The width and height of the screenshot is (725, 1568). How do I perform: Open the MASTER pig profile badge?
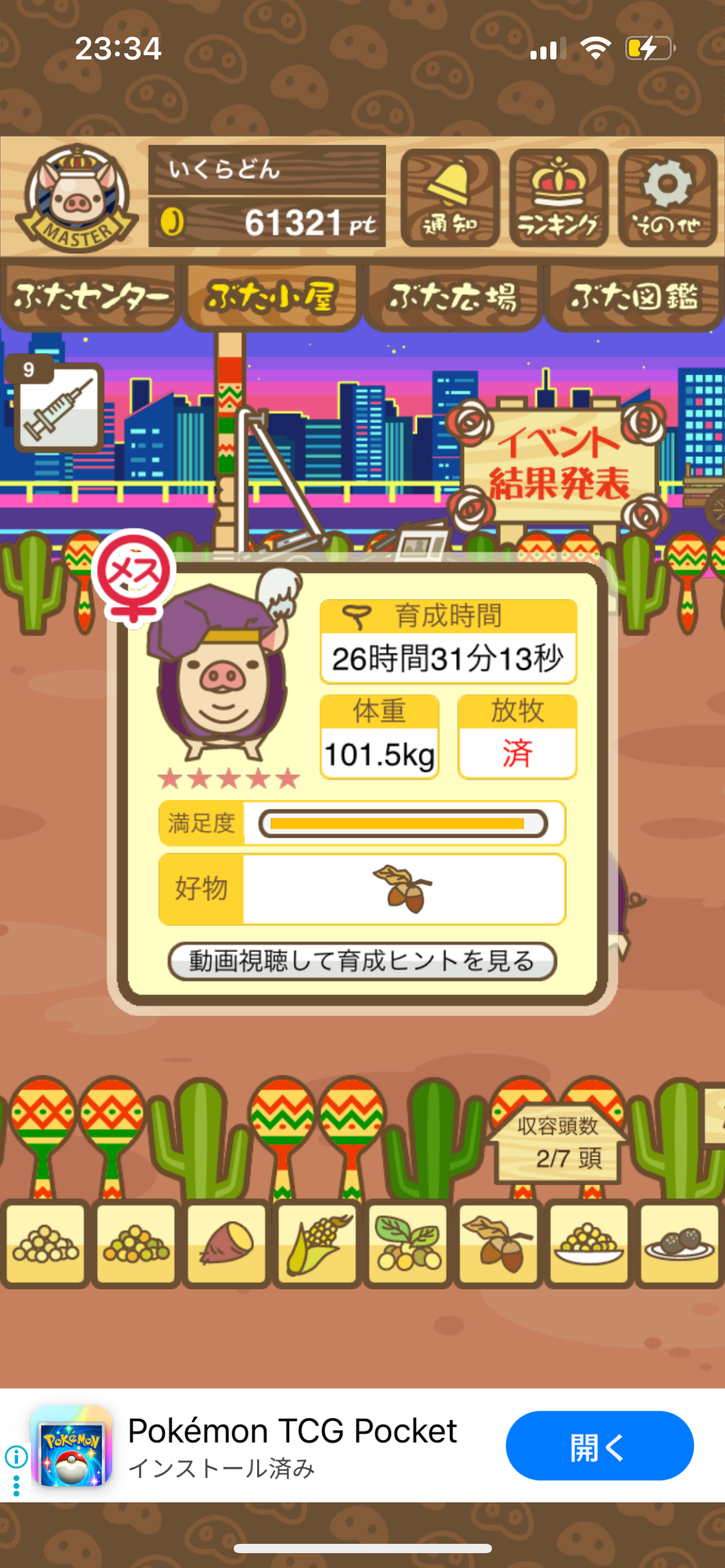pos(76,198)
